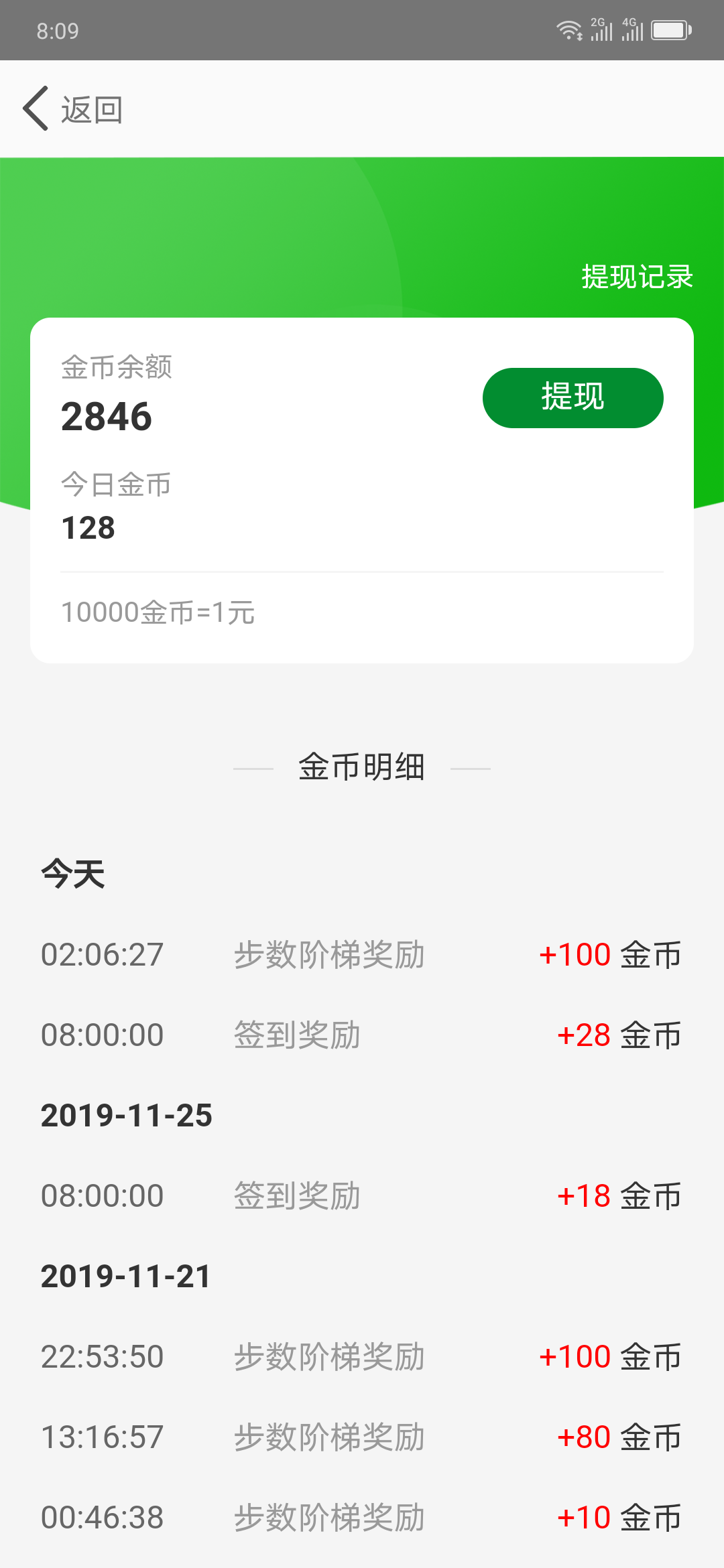This screenshot has width=724, height=1568.
Task: Tap the 2019-11-21 date header
Action: [x=126, y=1275]
